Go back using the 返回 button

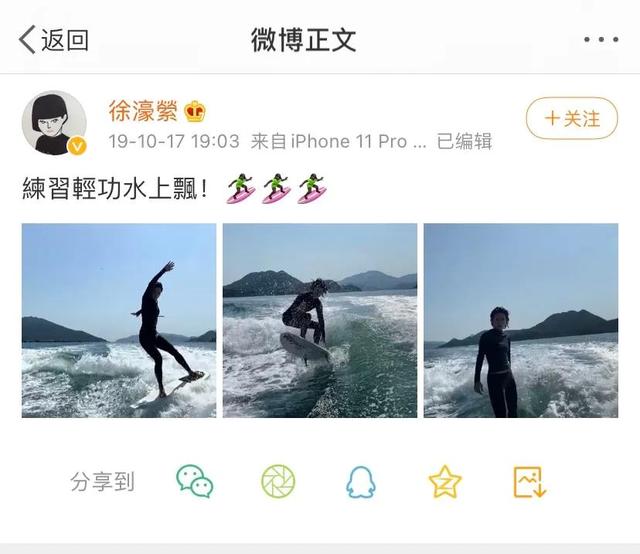coord(54,40)
